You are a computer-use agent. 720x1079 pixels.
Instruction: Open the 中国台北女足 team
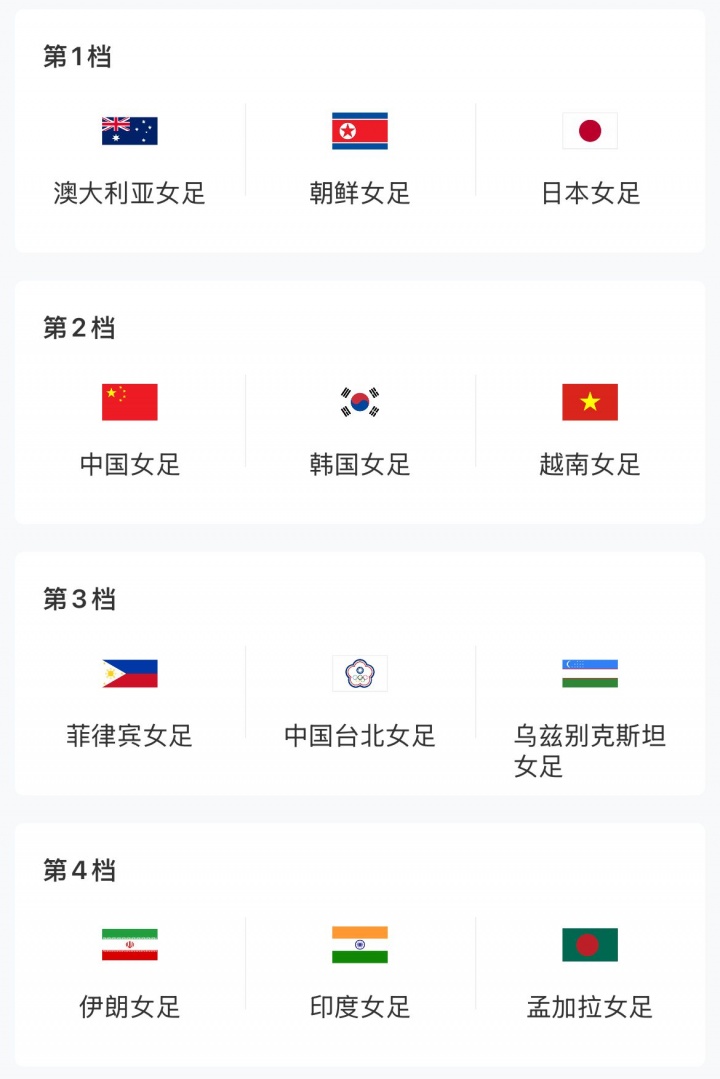(x=360, y=701)
